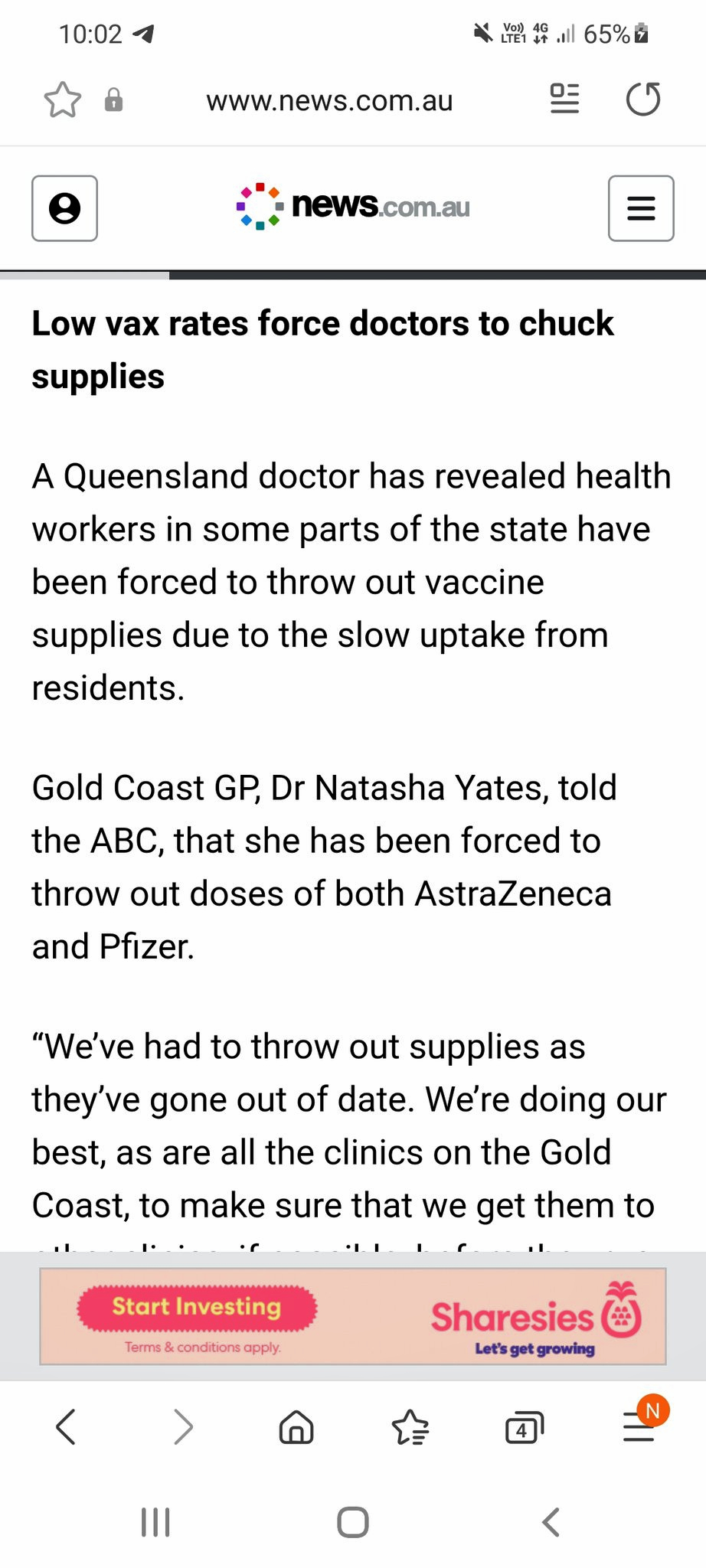Open the browser bookmarks list
Screen dimensions: 706x1568
click(410, 1427)
